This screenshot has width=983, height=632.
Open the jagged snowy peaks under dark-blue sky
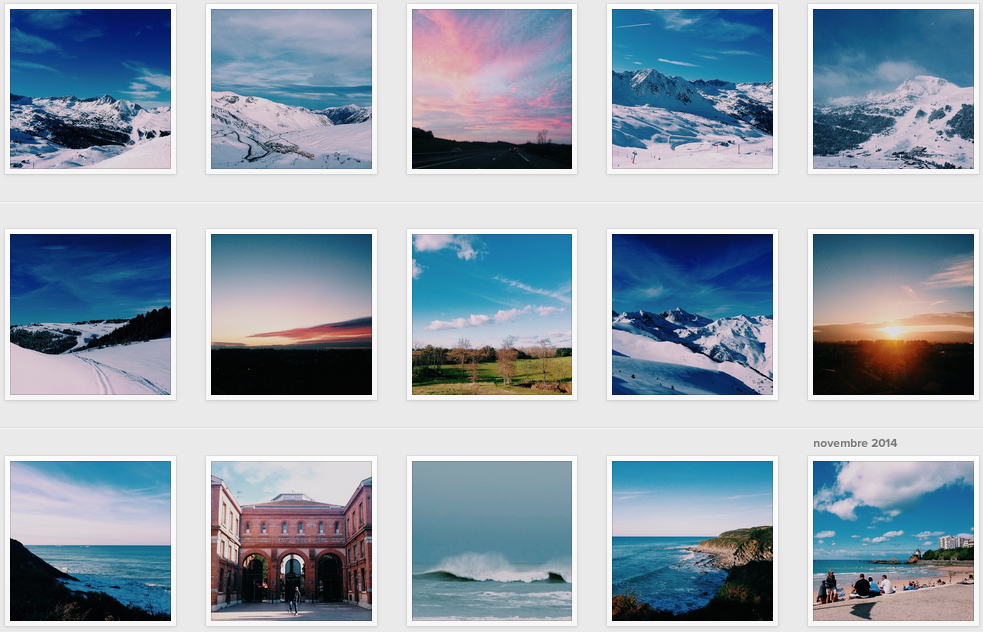click(x=692, y=314)
